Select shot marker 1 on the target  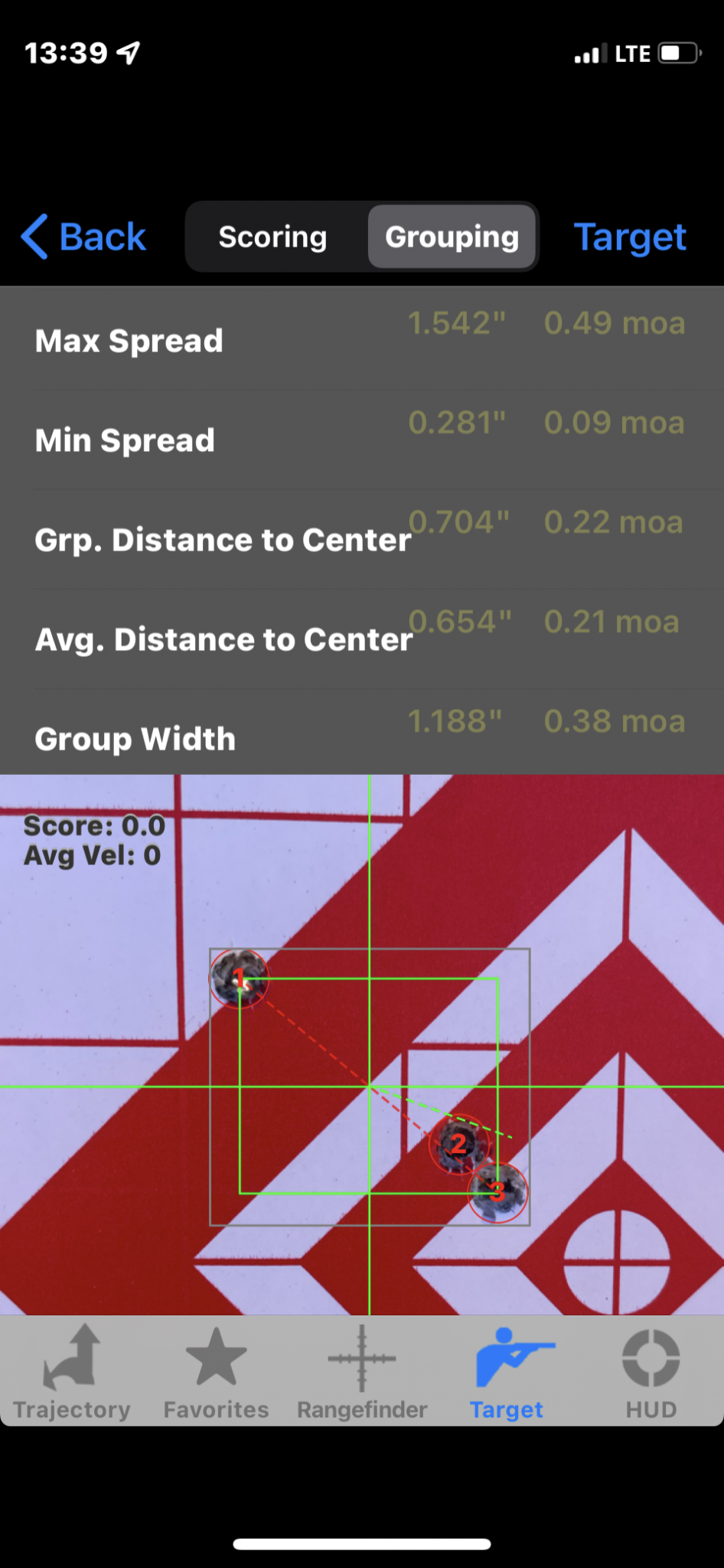tap(240, 978)
